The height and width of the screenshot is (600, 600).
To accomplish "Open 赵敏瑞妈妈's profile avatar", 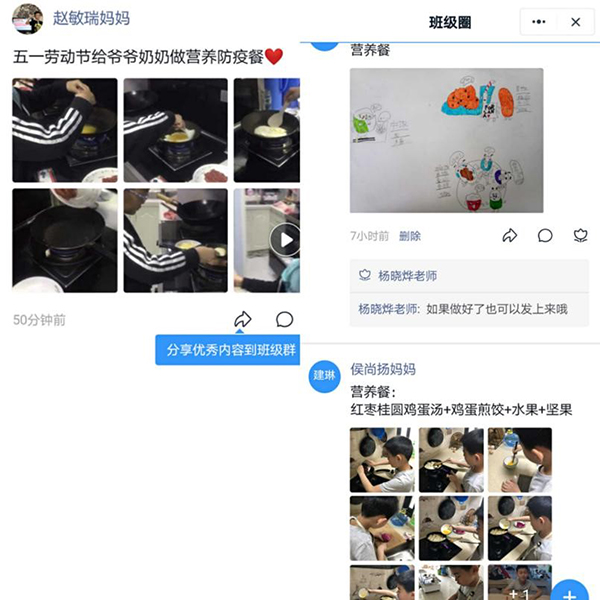I will (27, 18).
